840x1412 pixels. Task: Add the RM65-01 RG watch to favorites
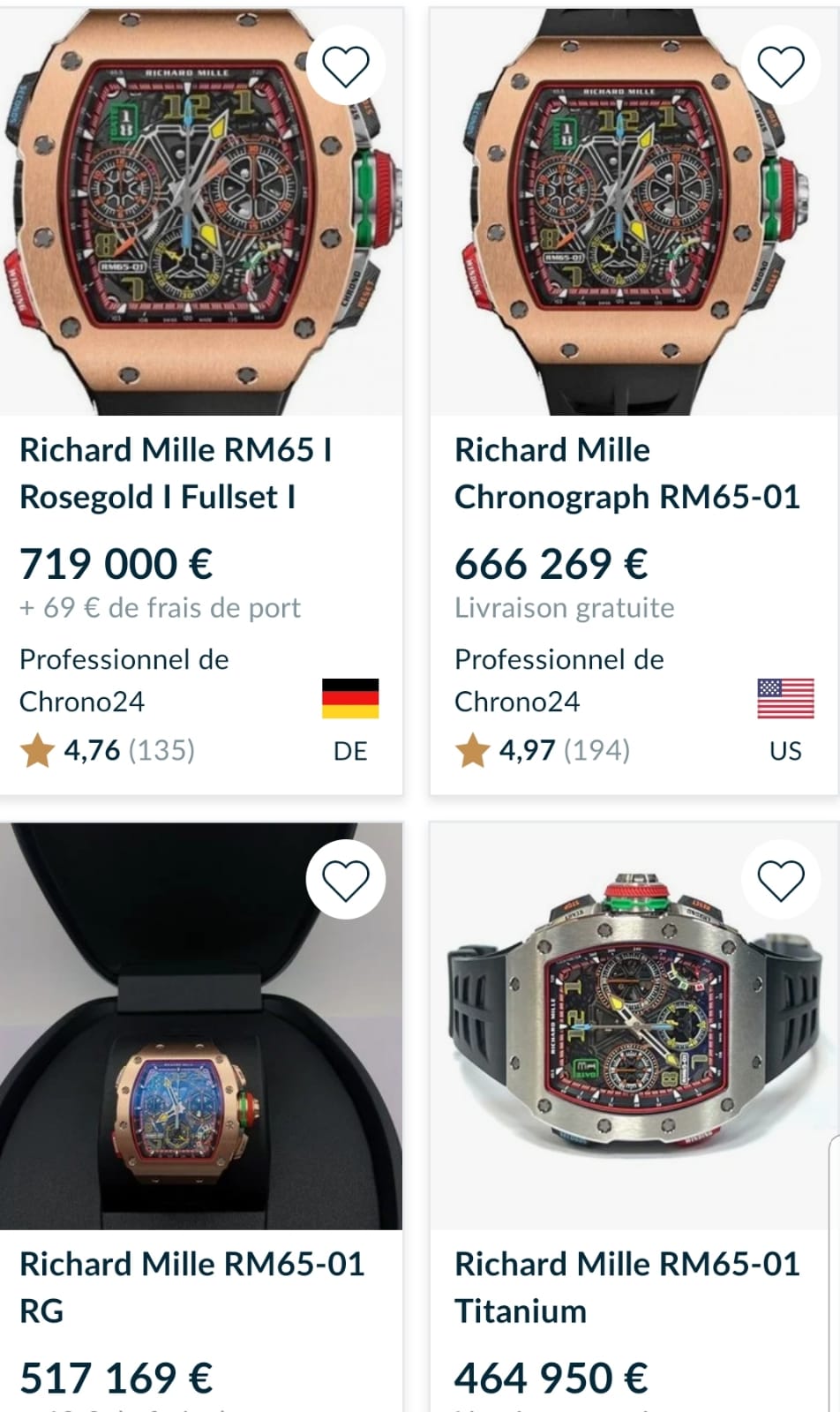pos(345,881)
